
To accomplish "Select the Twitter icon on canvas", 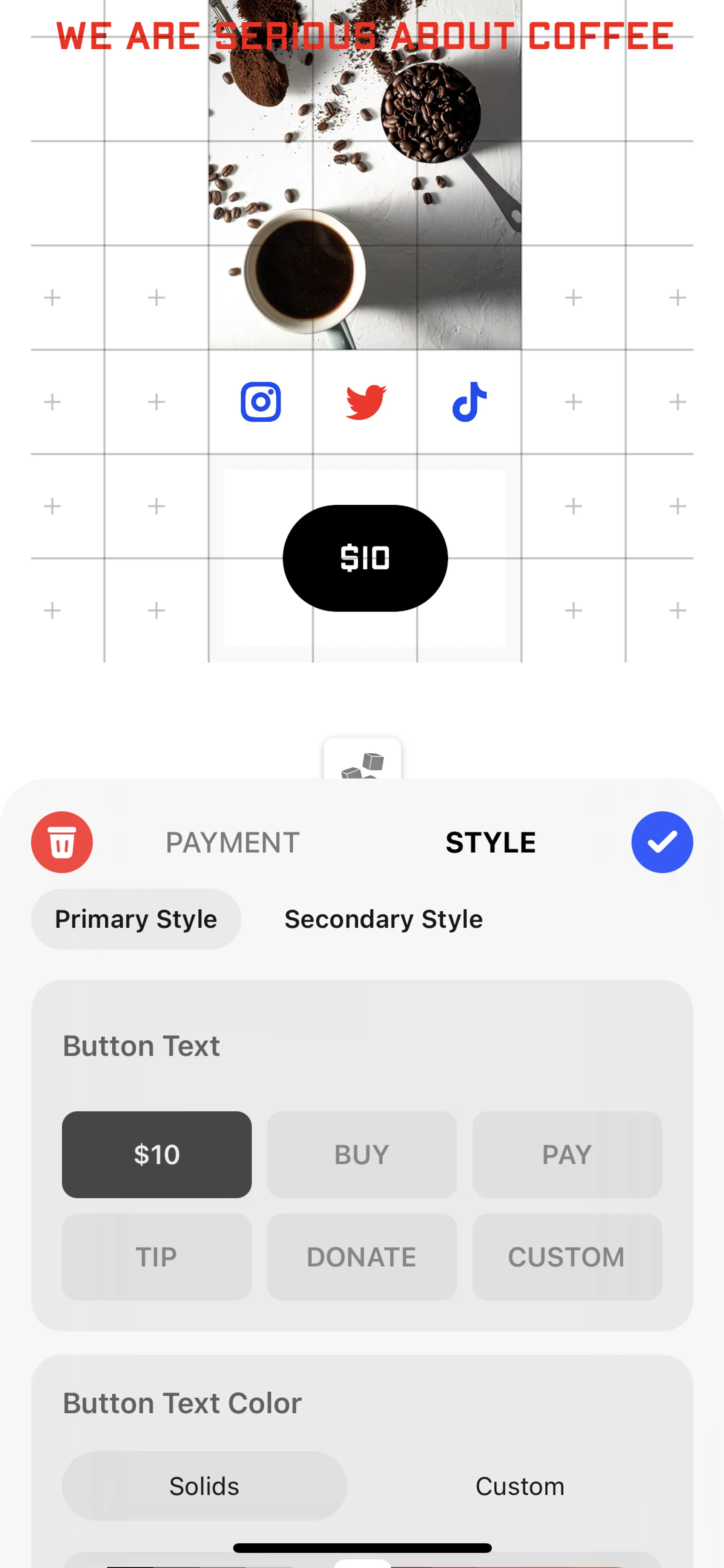I will (x=365, y=402).
